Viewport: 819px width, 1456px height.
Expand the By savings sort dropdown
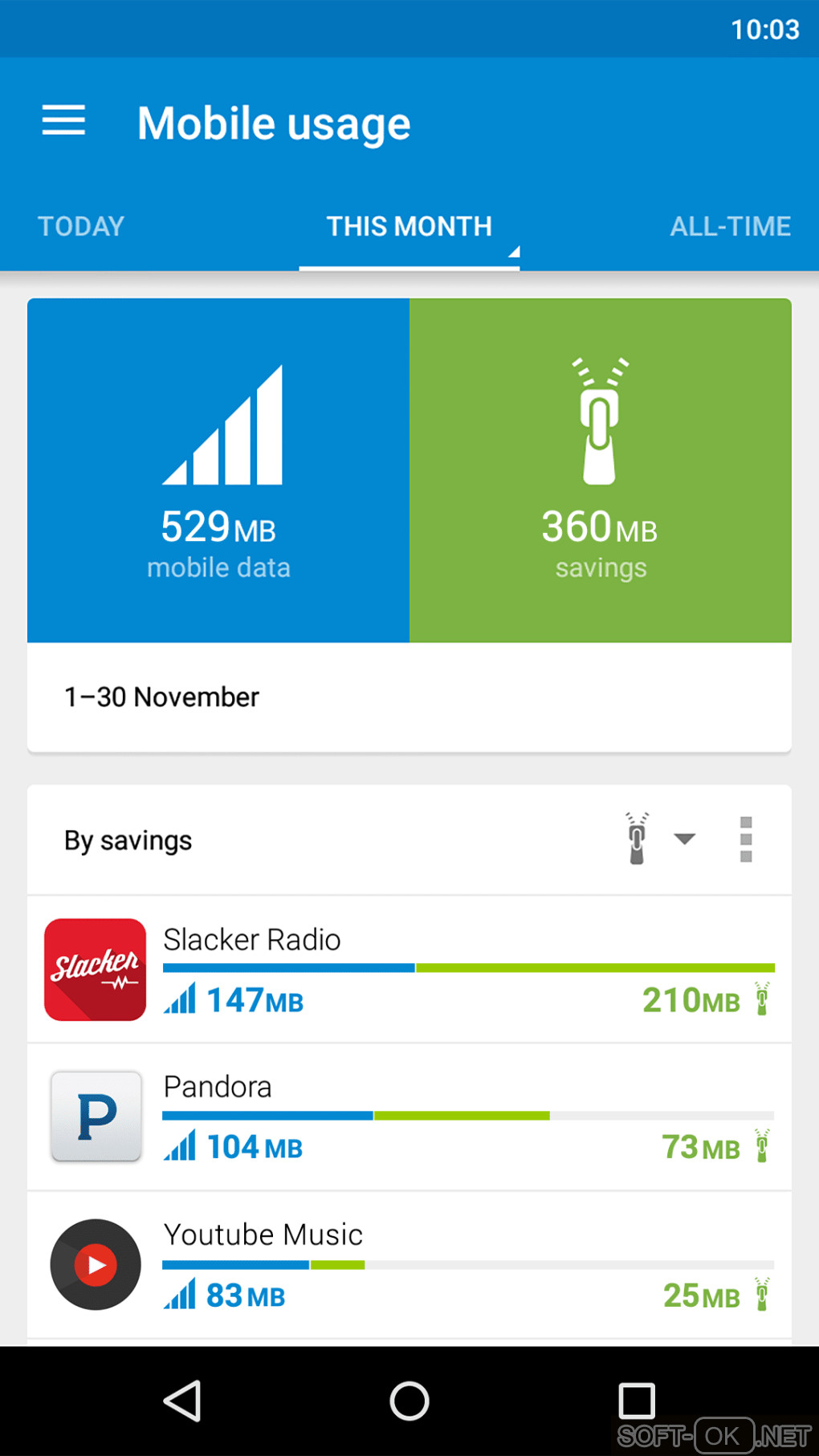pyautogui.click(x=684, y=840)
